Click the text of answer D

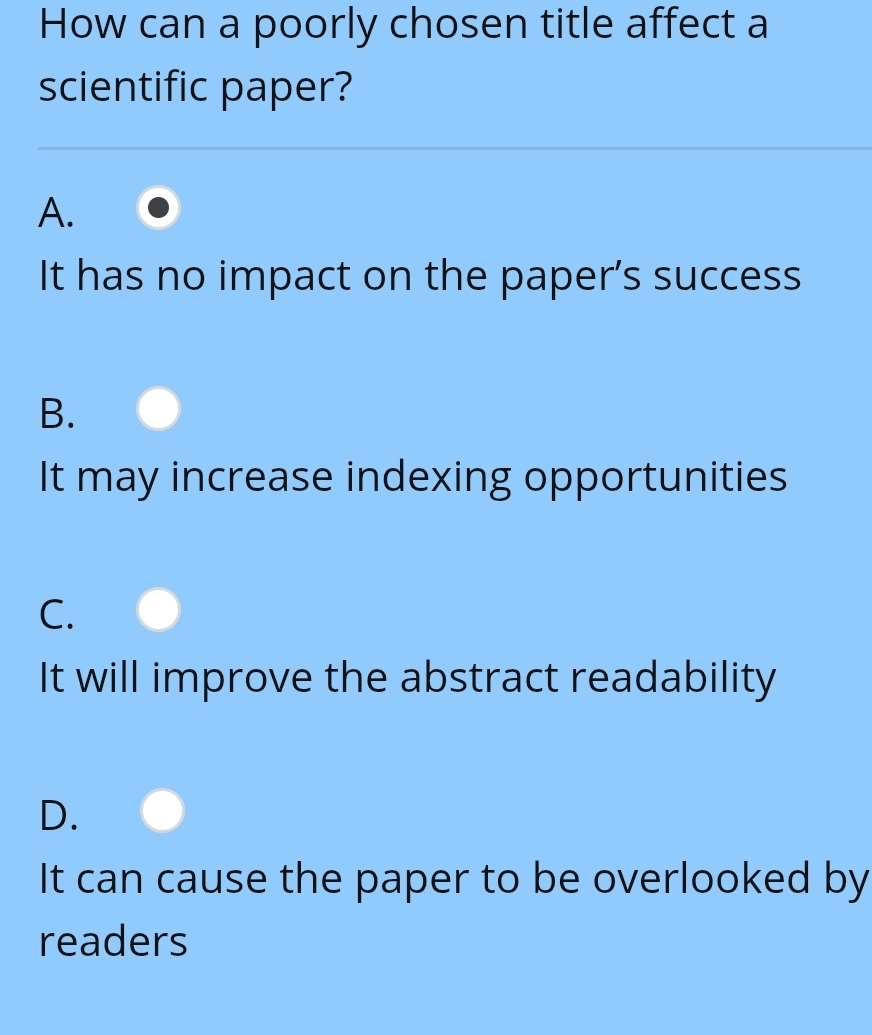[452, 879]
